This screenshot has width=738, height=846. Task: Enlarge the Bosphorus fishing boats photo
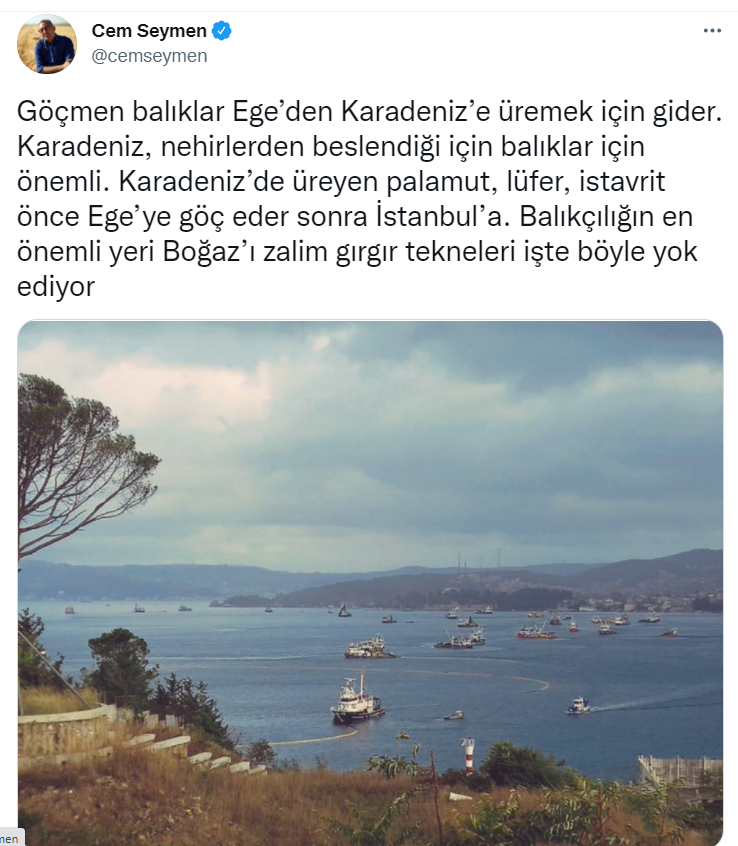pyautogui.click(x=370, y=582)
